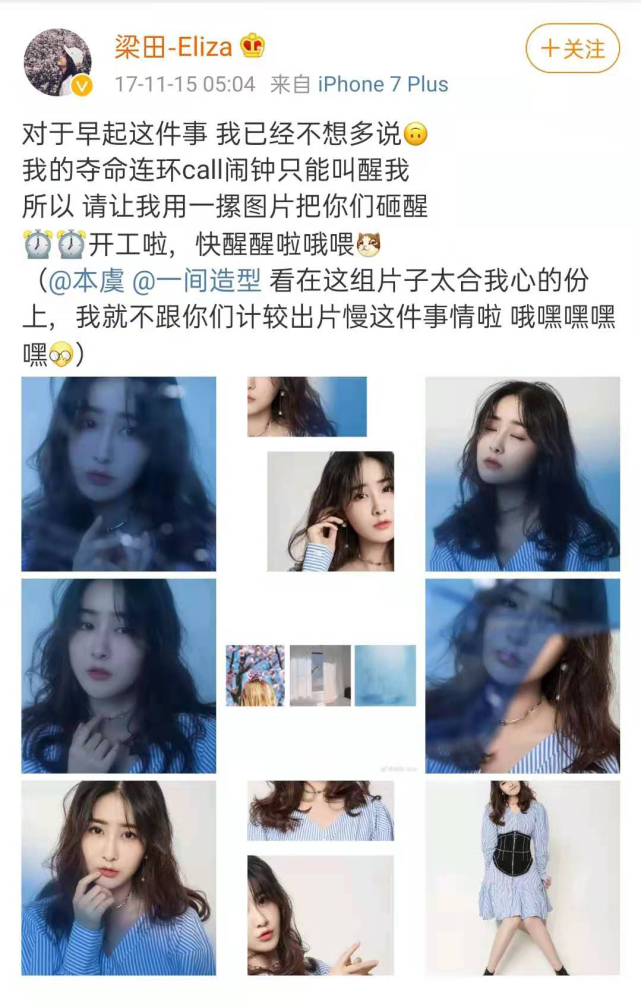The height and width of the screenshot is (1007, 641).
Task: View the blurry blue close-up photo with raised hand
Action: (x=119, y=474)
